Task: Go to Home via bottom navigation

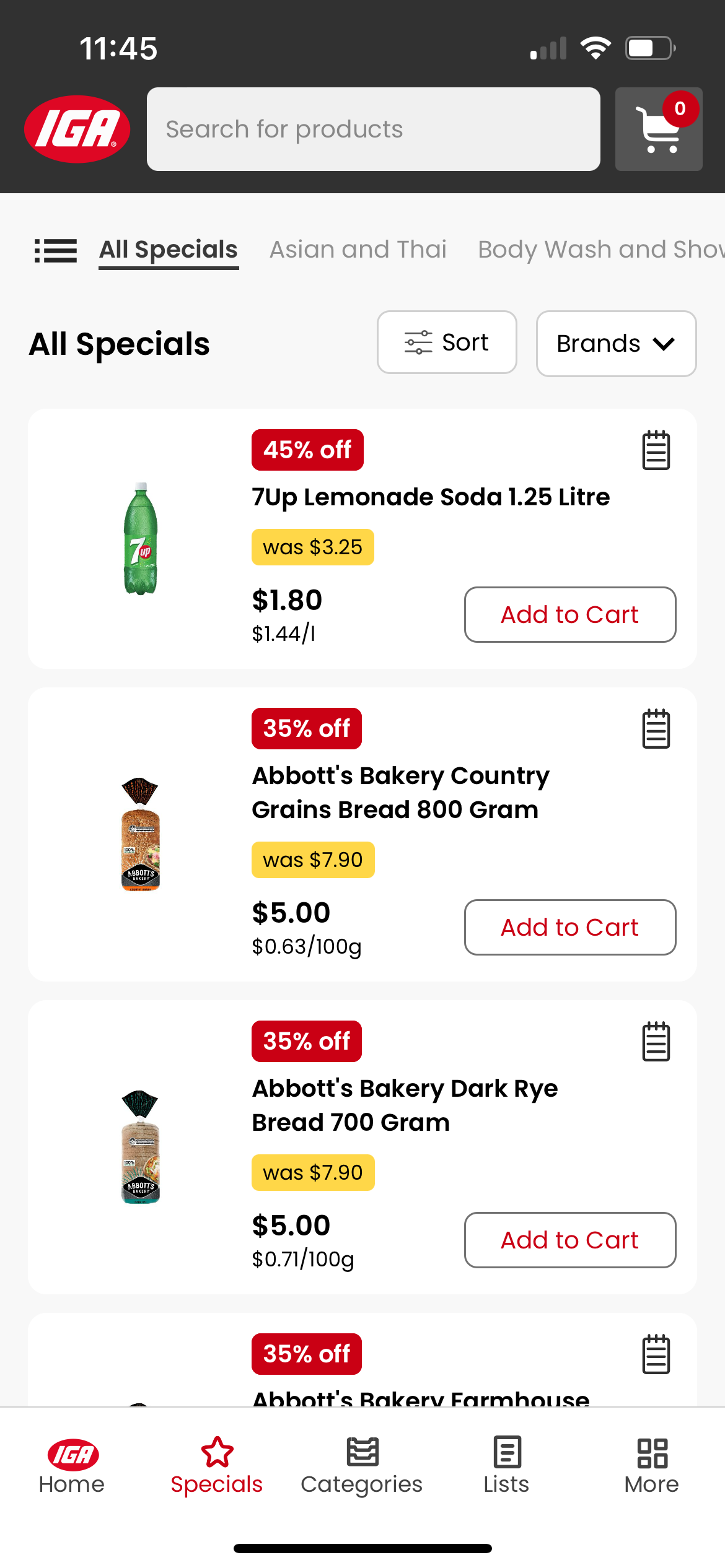Action: click(71, 1468)
